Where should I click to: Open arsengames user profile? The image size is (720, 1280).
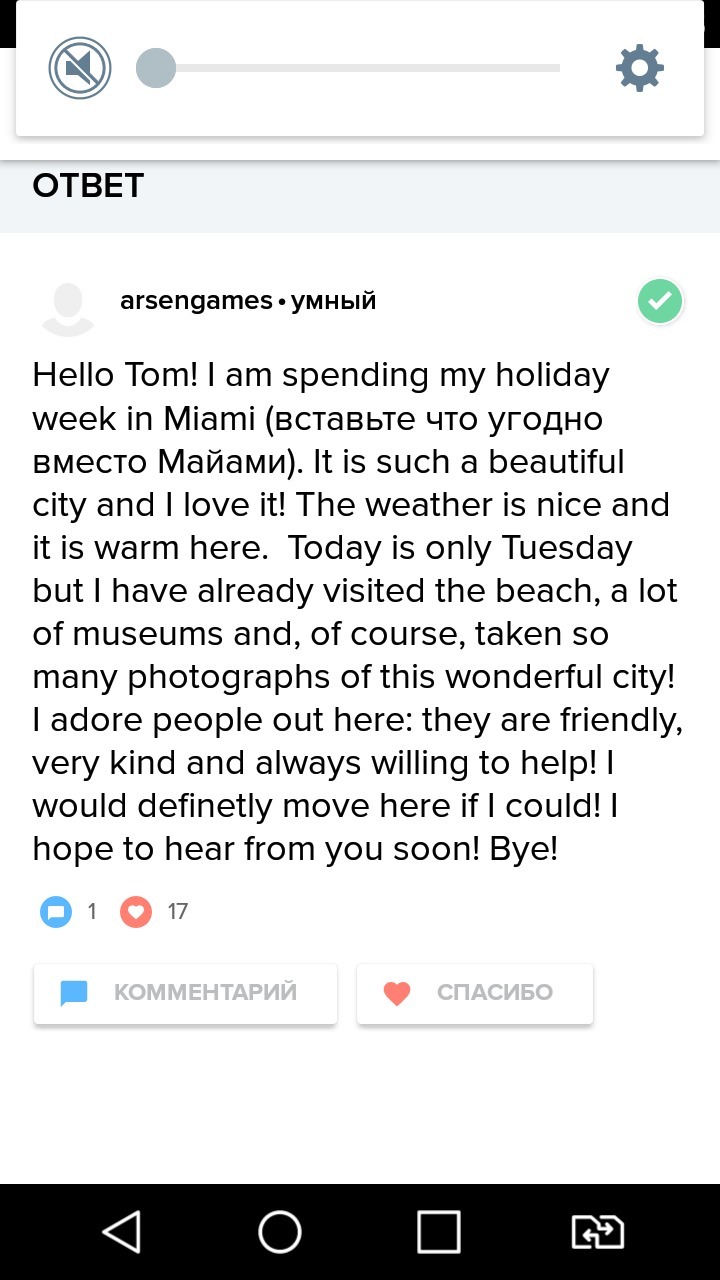[196, 301]
